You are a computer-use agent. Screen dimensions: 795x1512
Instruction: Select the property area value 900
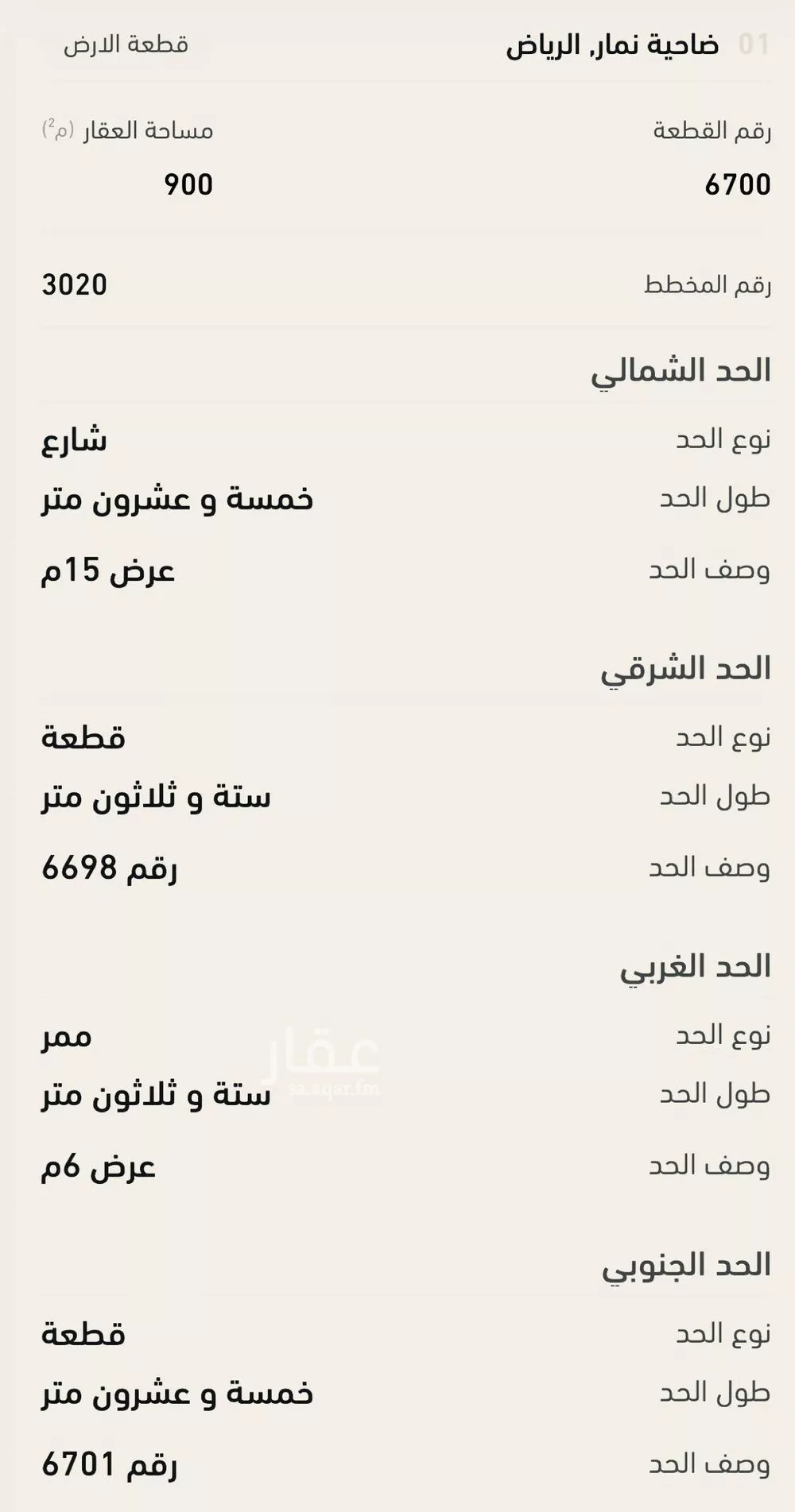pos(188,184)
